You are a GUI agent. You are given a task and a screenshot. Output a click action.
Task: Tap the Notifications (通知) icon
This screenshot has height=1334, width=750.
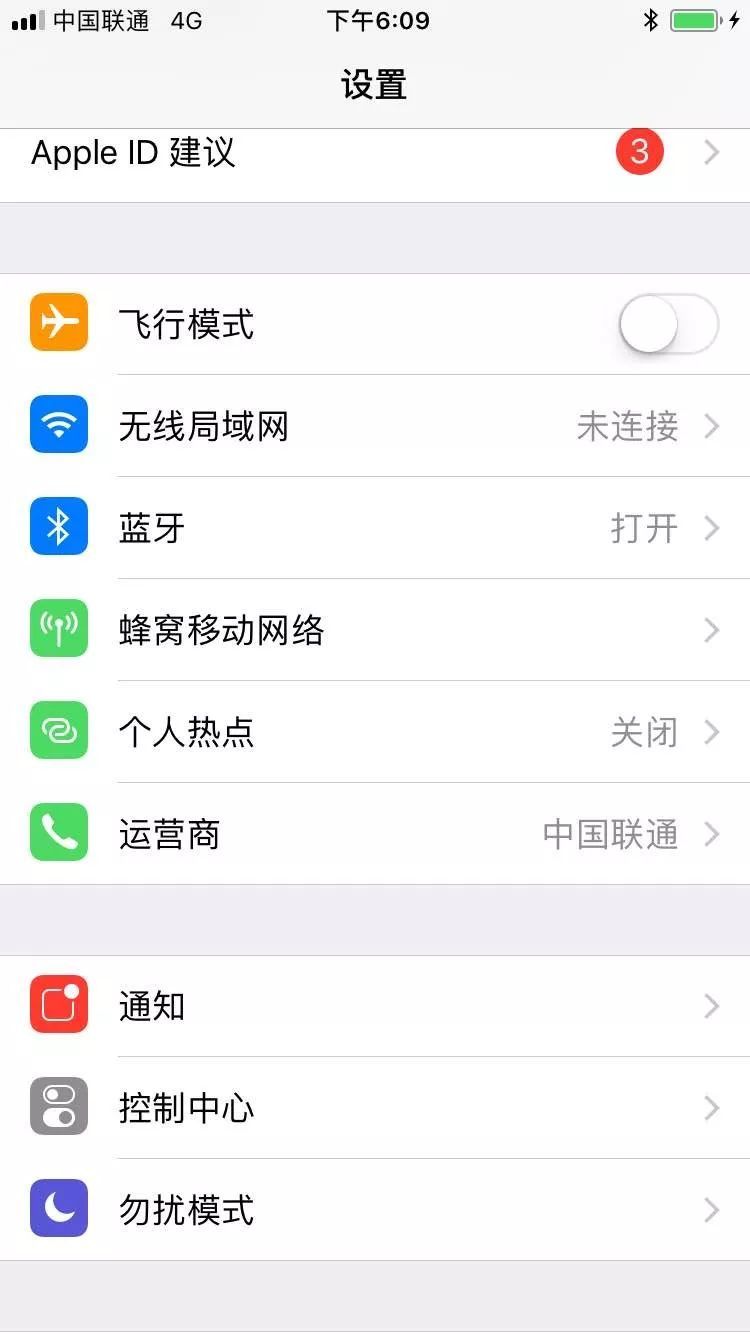point(58,1005)
